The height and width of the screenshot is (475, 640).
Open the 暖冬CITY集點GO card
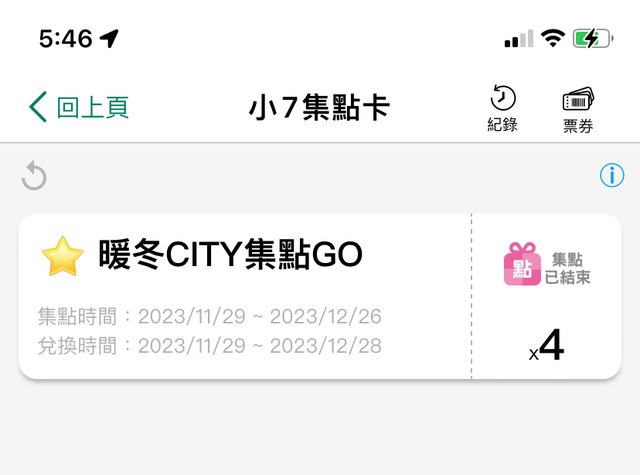245,296
